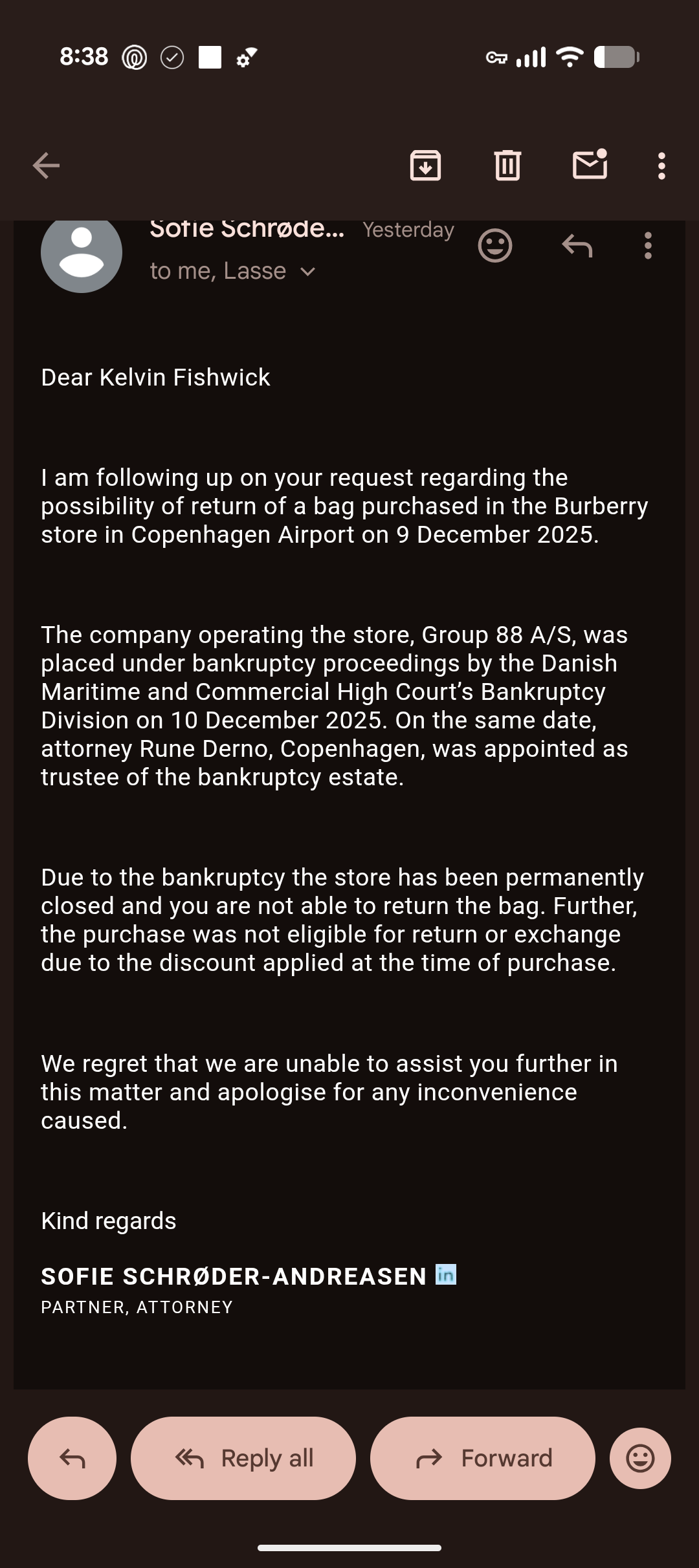Open Sofie Schrøder's sender avatar
Screen dimensions: 699x1568
(82, 254)
